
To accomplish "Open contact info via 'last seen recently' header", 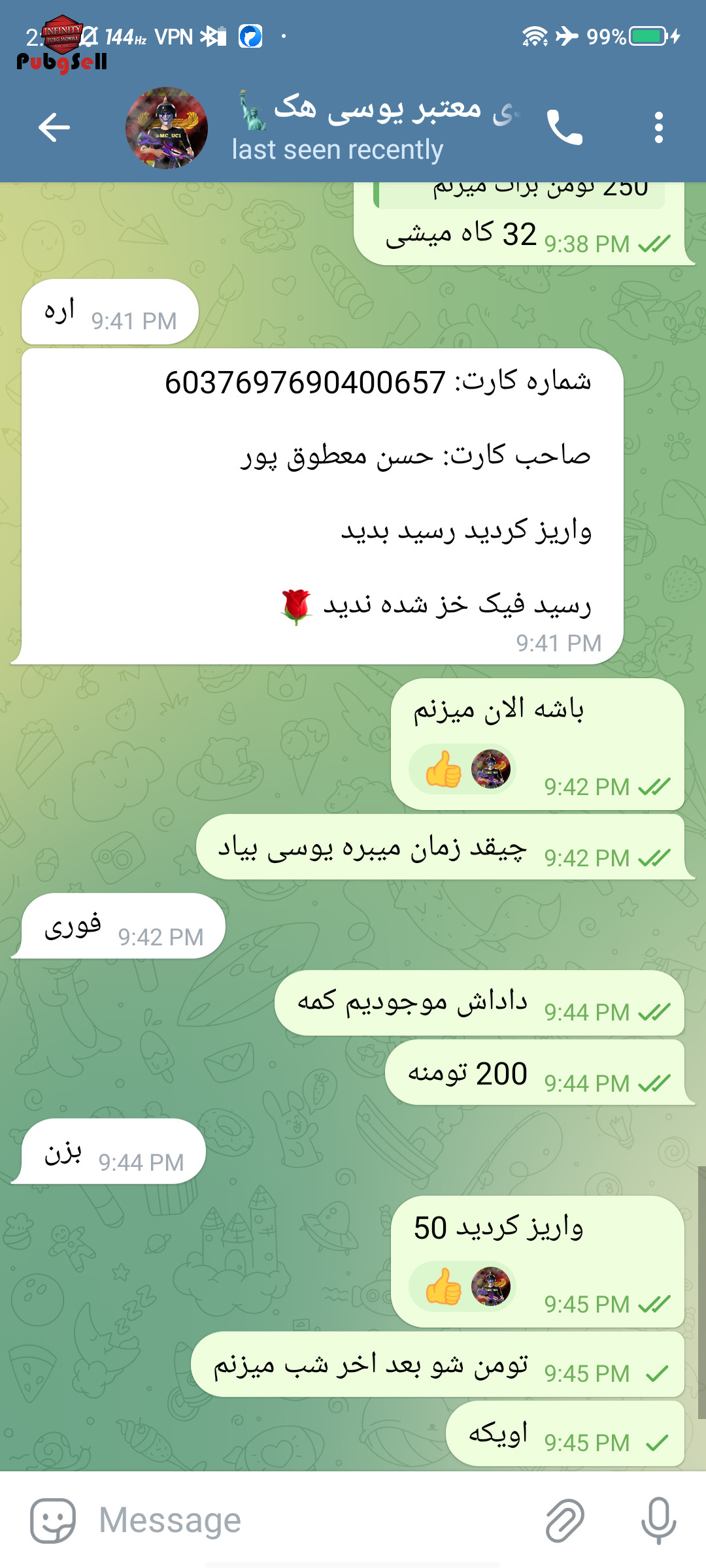I will [x=337, y=150].
